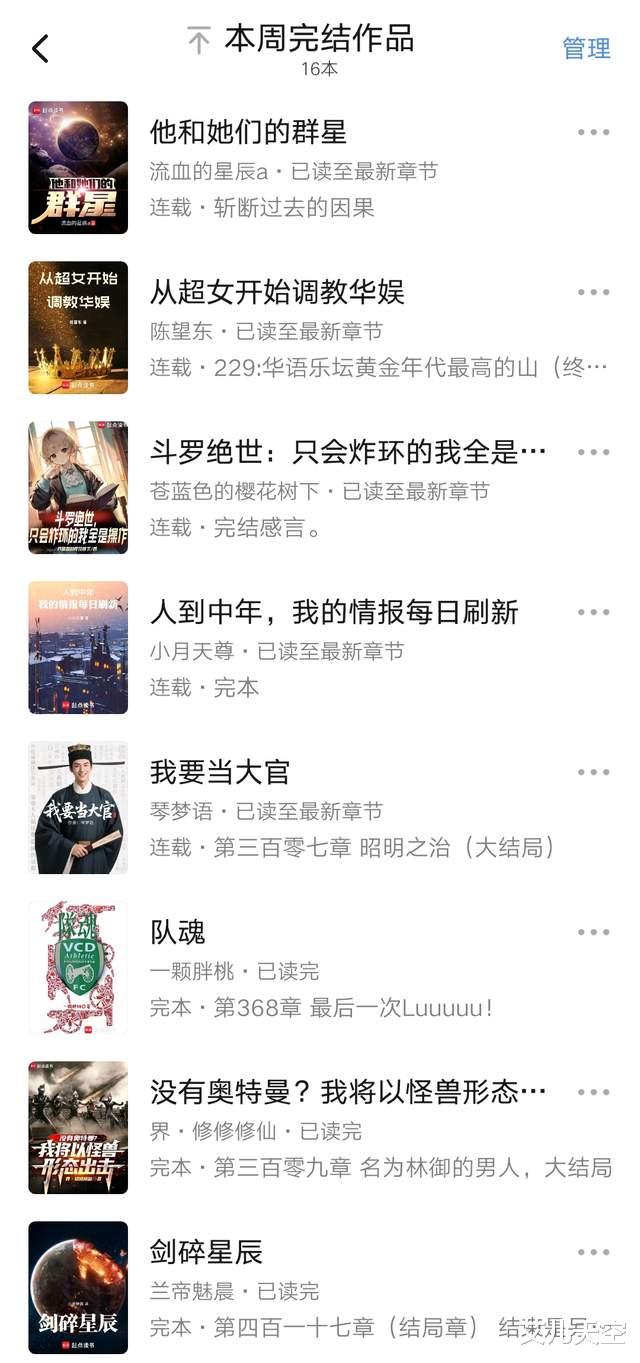Open 人到中年，我的情报每日刷新
Viewport: 640px width, 1363px height.
(334, 612)
